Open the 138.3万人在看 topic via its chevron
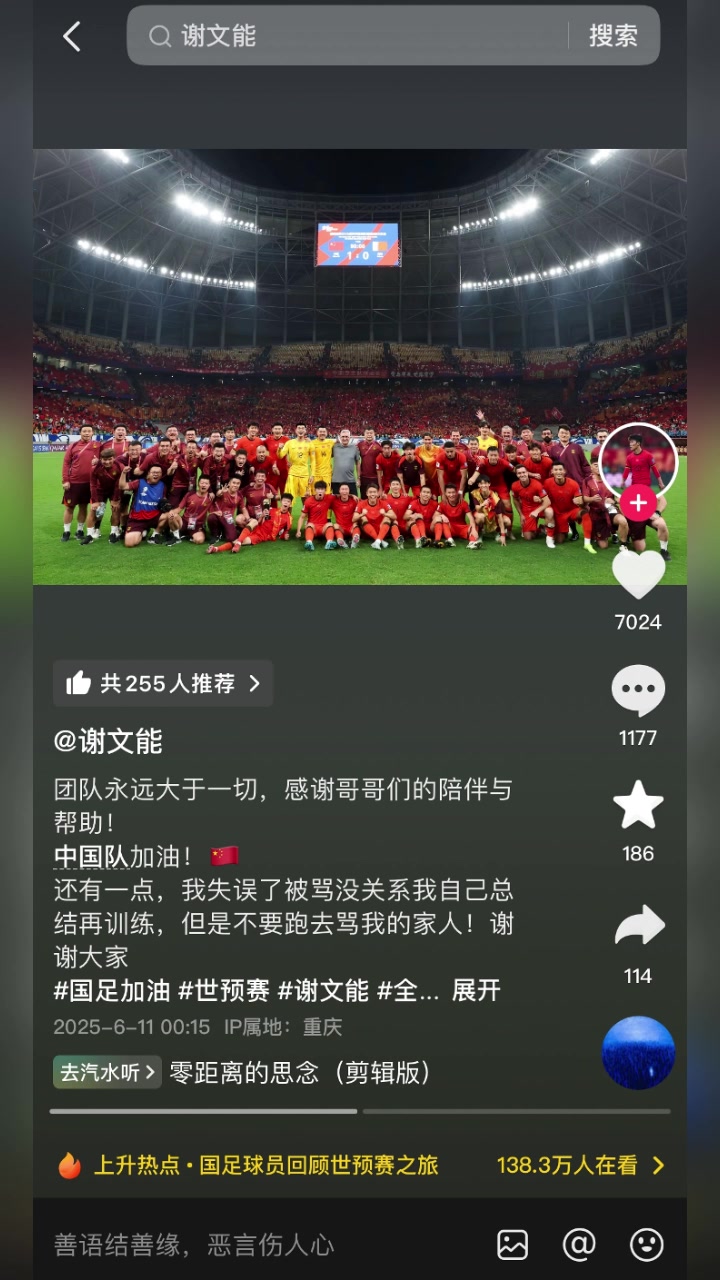 (x=658, y=1165)
